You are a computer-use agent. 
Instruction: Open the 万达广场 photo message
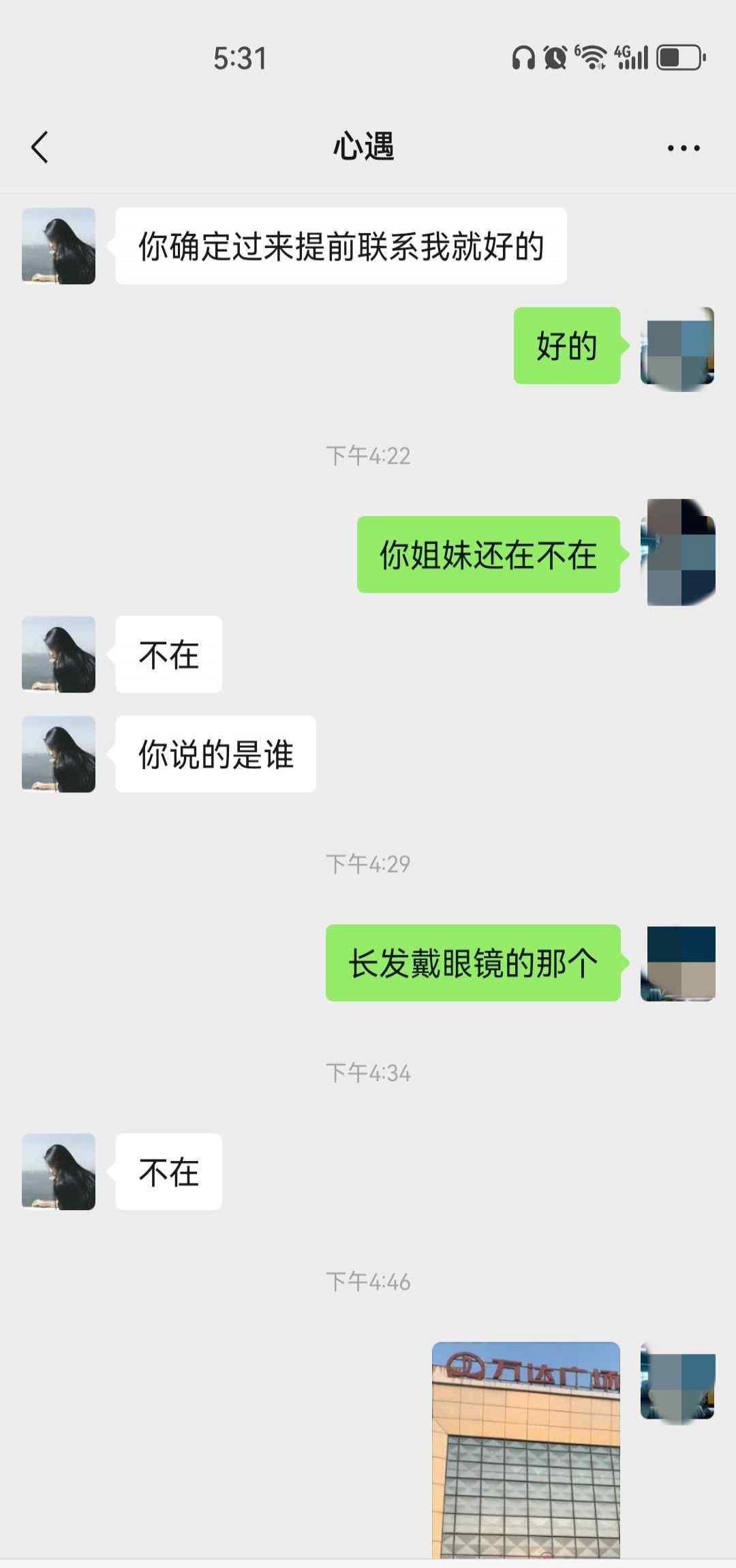525,1449
